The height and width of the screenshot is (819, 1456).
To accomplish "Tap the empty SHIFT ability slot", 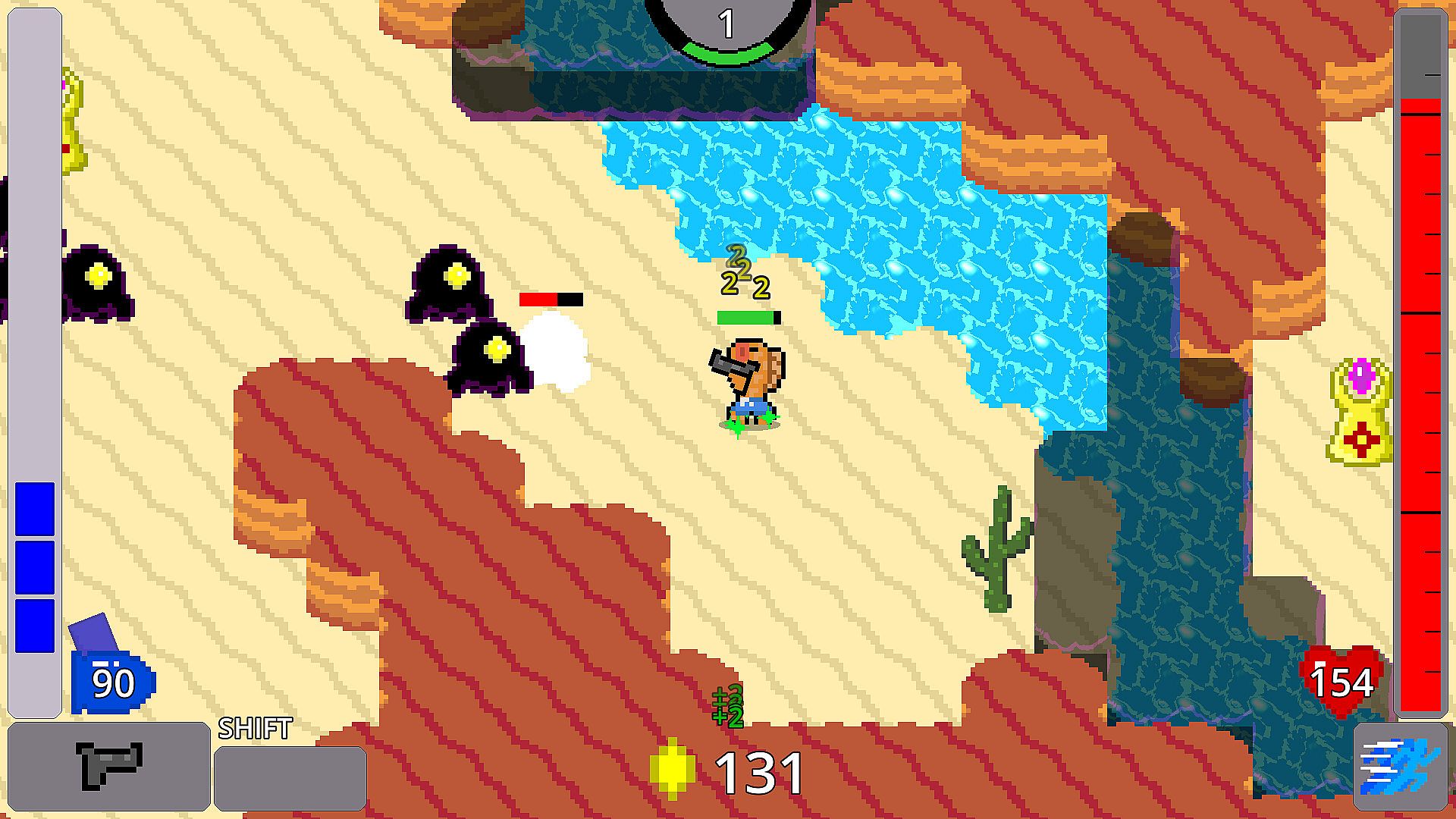I will click(x=290, y=777).
